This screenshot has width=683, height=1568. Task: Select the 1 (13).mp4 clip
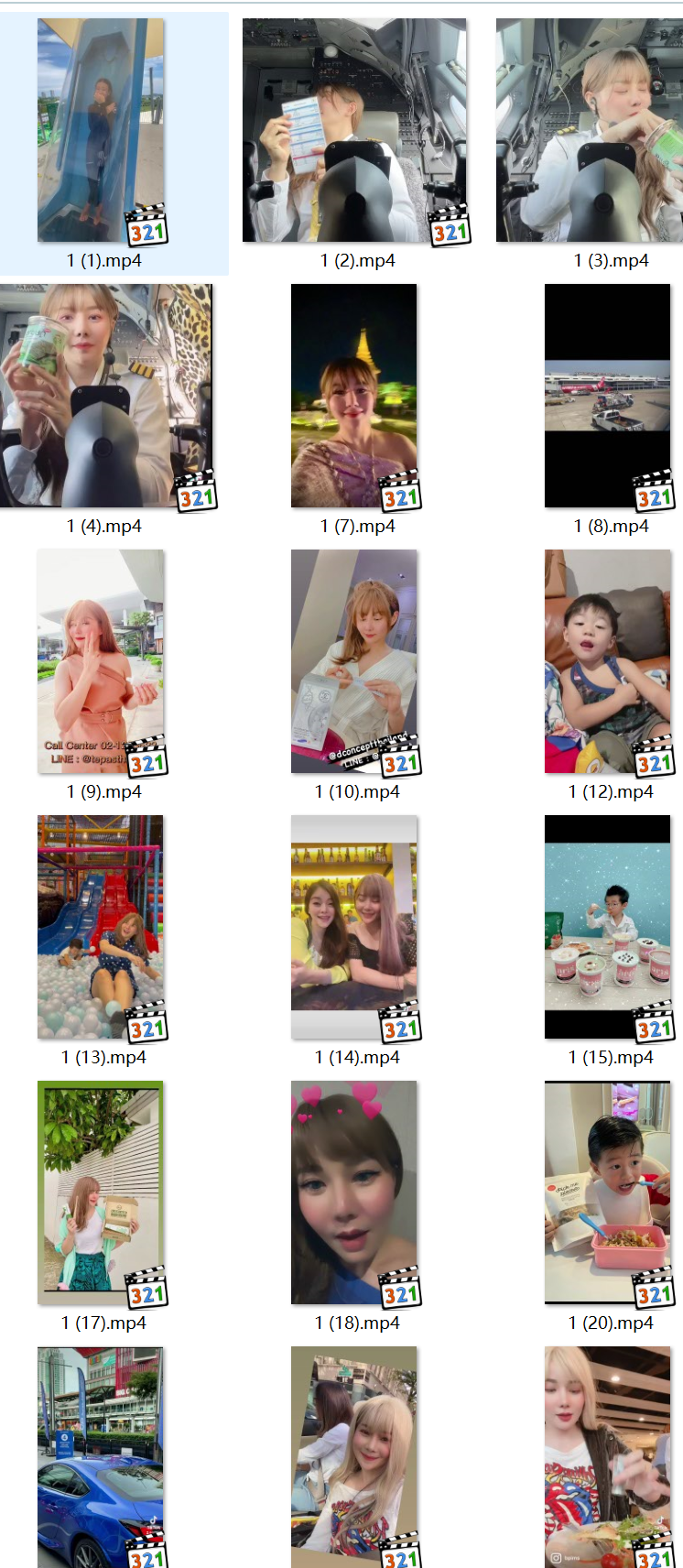point(101,927)
